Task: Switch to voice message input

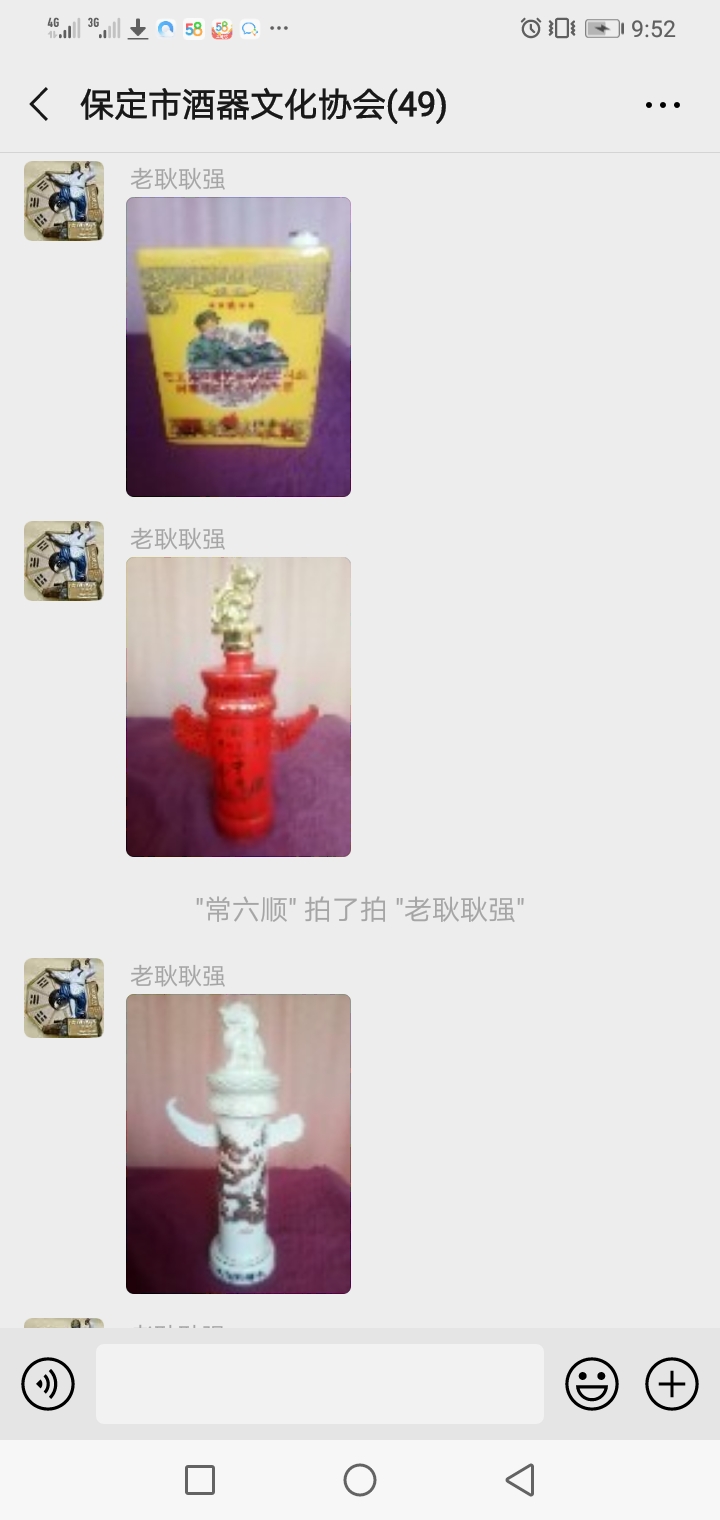Action: pyautogui.click(x=48, y=1384)
